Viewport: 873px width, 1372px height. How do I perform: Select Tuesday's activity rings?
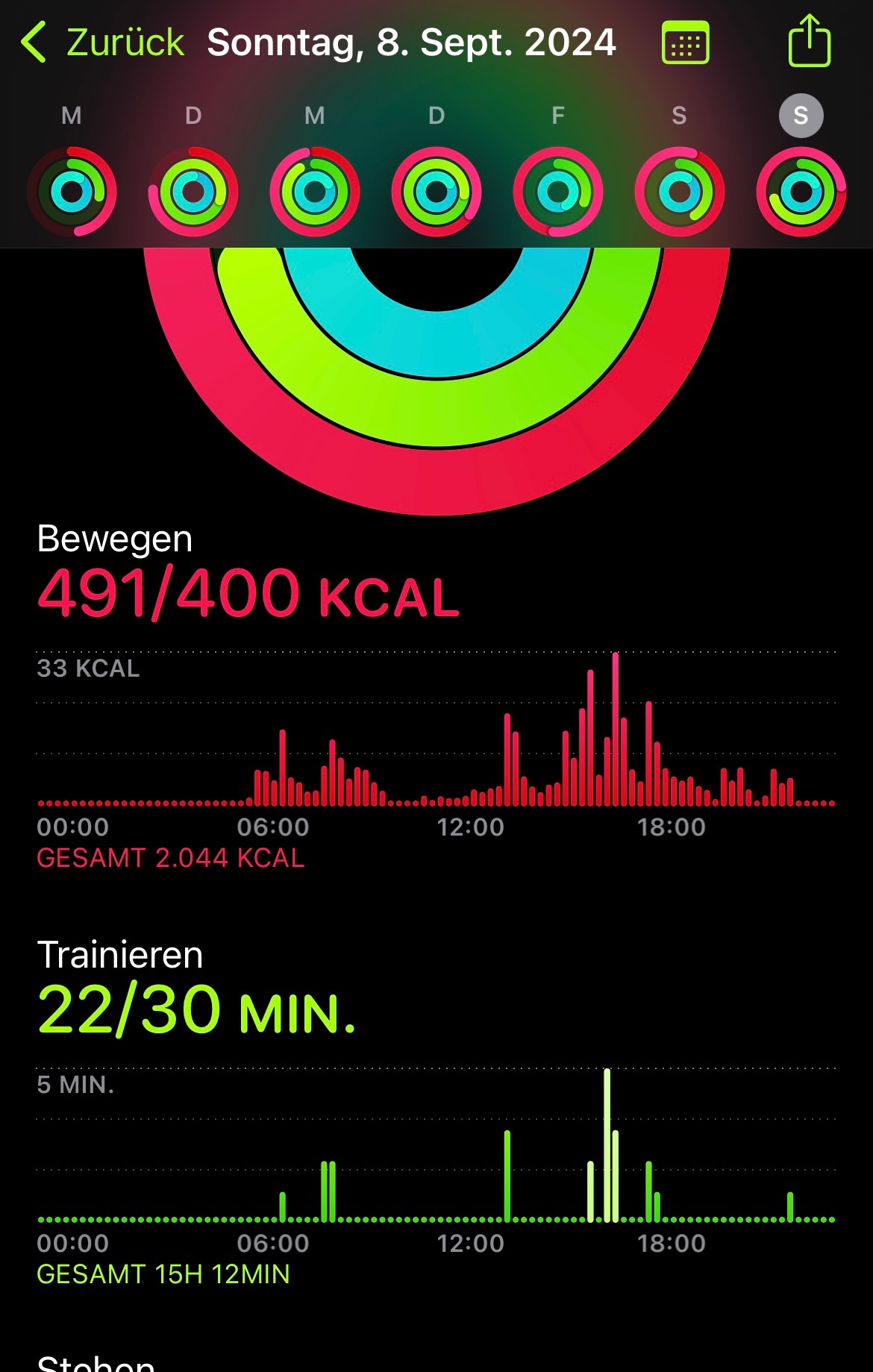(193, 192)
